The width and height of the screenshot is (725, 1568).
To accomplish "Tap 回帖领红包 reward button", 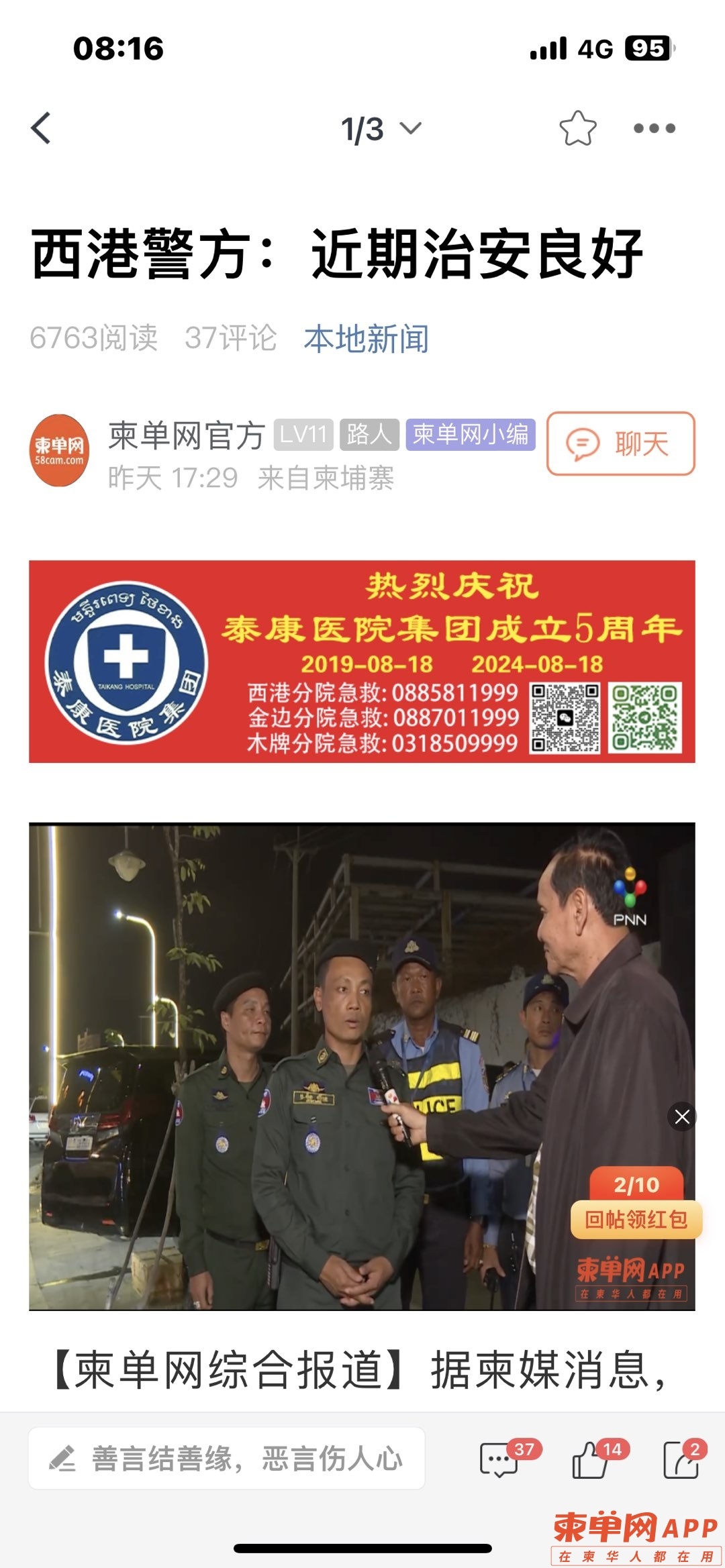I will (x=636, y=1219).
